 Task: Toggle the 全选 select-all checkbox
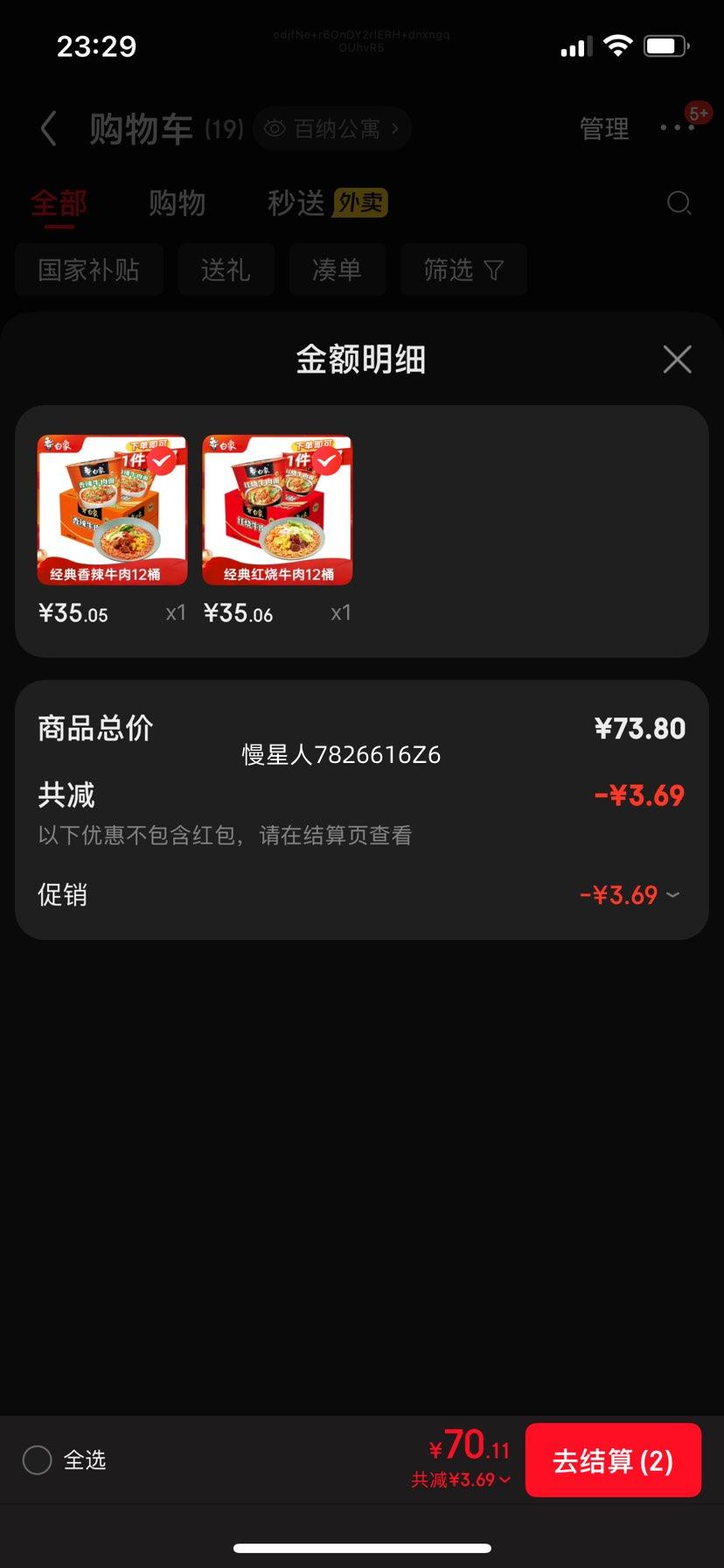[x=38, y=1459]
